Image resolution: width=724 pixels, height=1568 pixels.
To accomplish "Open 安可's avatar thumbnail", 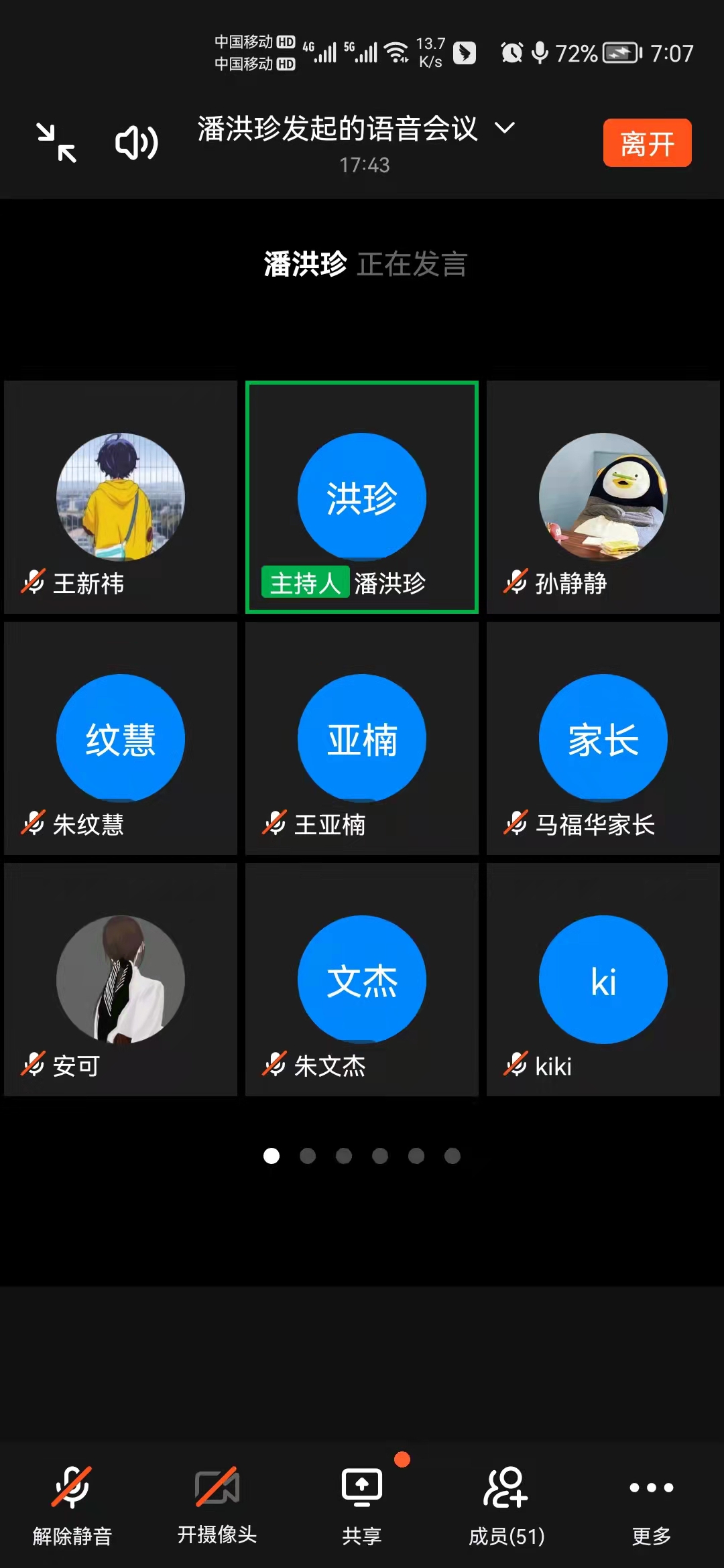I will 120,980.
